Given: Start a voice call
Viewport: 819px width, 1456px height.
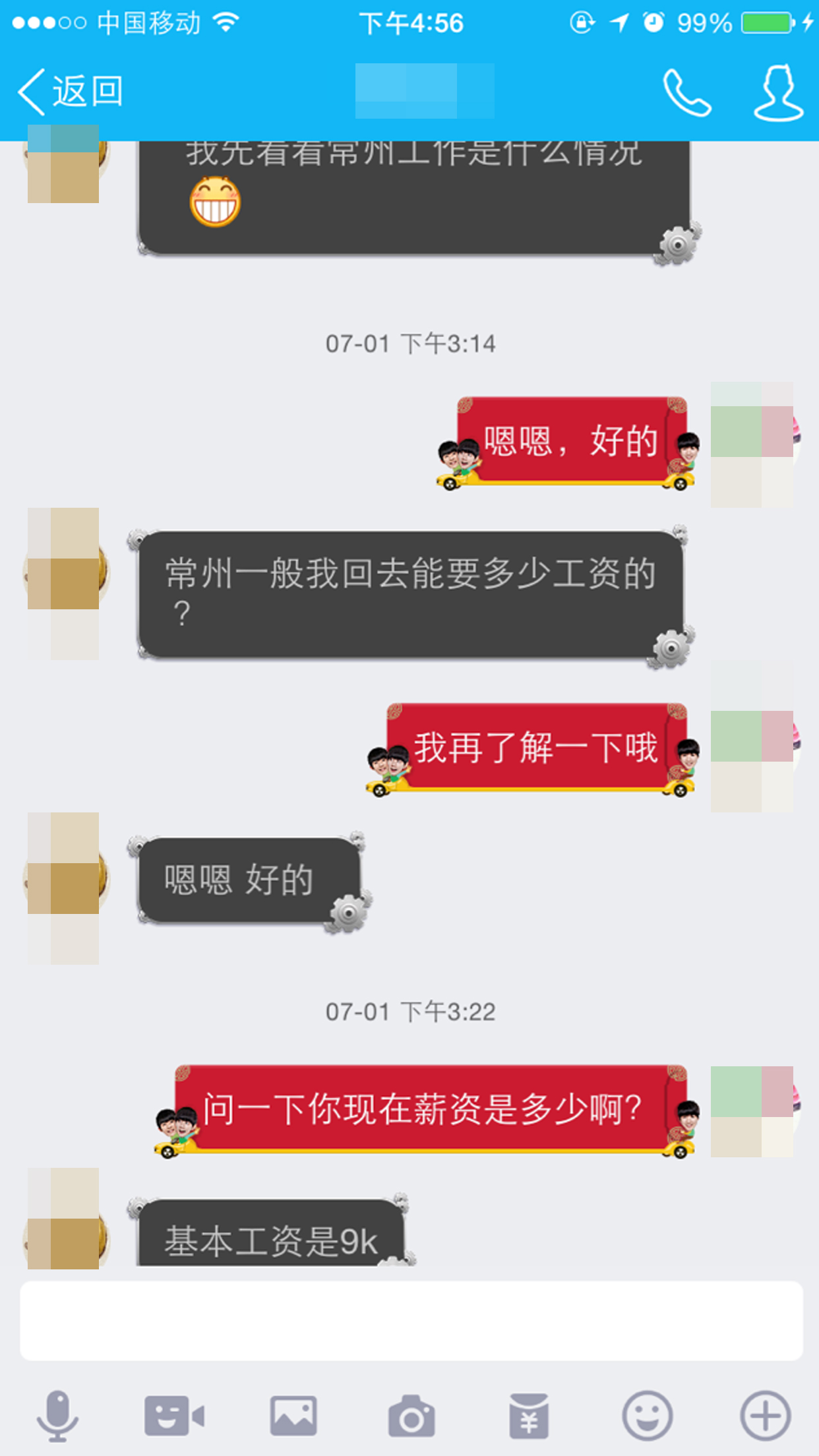Looking at the screenshot, I should click(x=686, y=92).
